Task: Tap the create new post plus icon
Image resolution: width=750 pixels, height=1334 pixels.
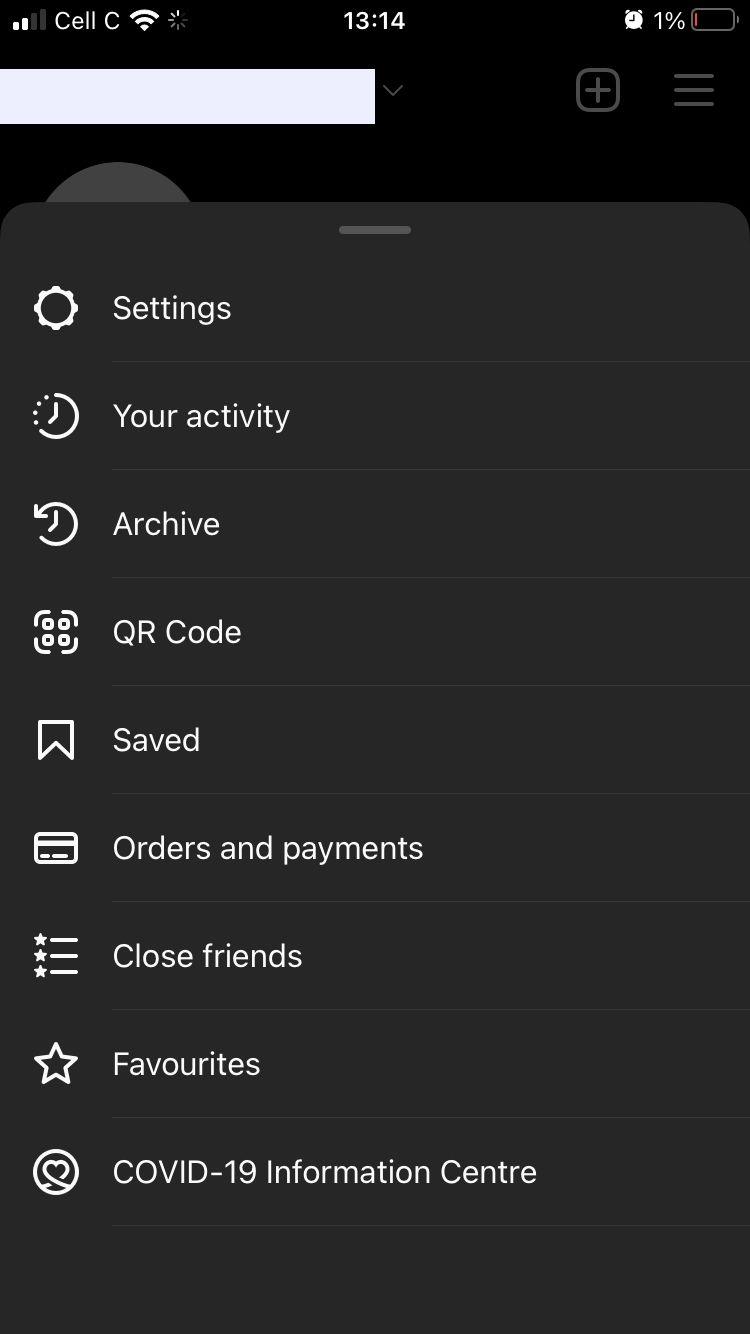Action: click(598, 90)
